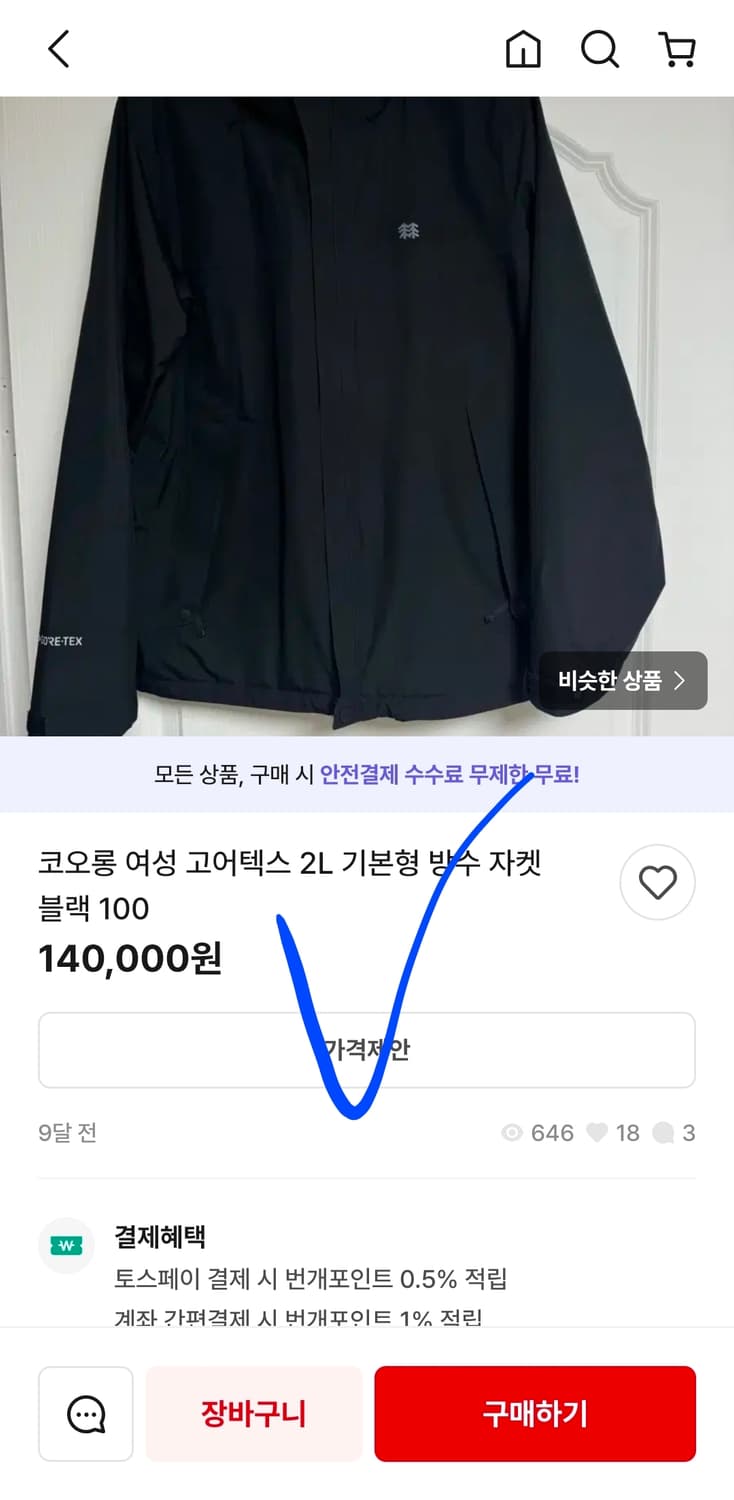The image size is (734, 1500).
Task: Toggle the wishlist heart for this jacket
Action: [x=657, y=882]
